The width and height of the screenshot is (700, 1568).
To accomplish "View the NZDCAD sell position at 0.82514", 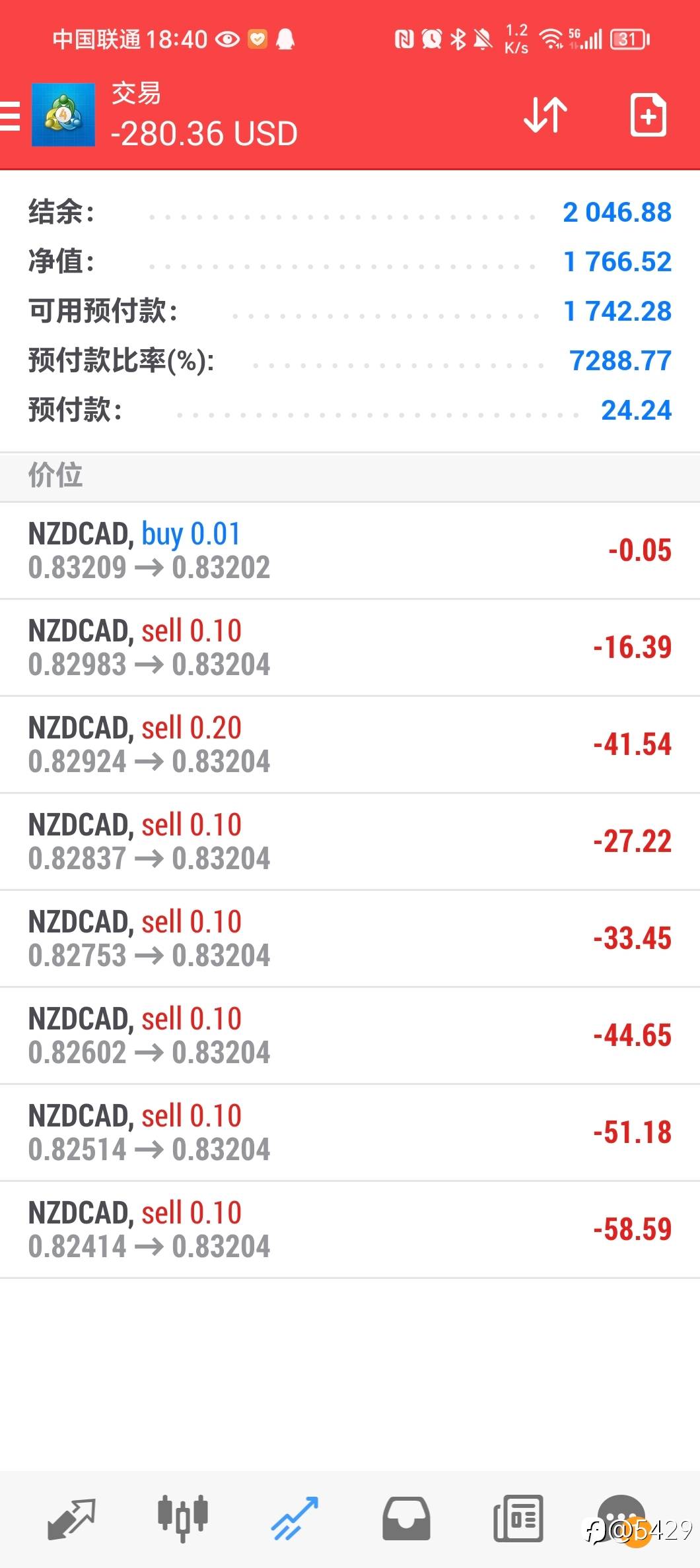I will (x=350, y=1132).
